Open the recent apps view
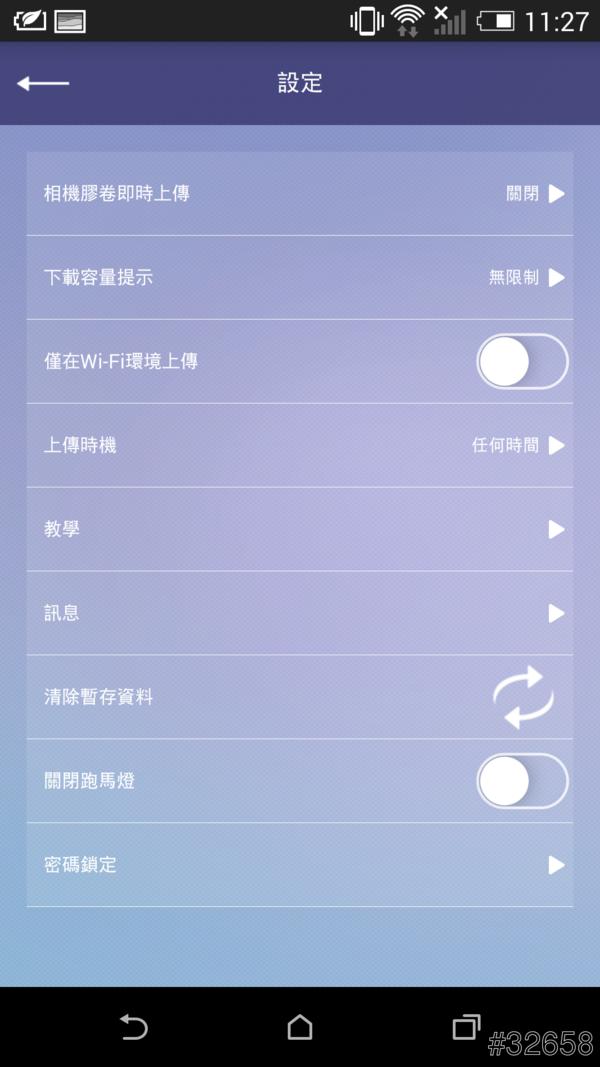 point(466,1027)
